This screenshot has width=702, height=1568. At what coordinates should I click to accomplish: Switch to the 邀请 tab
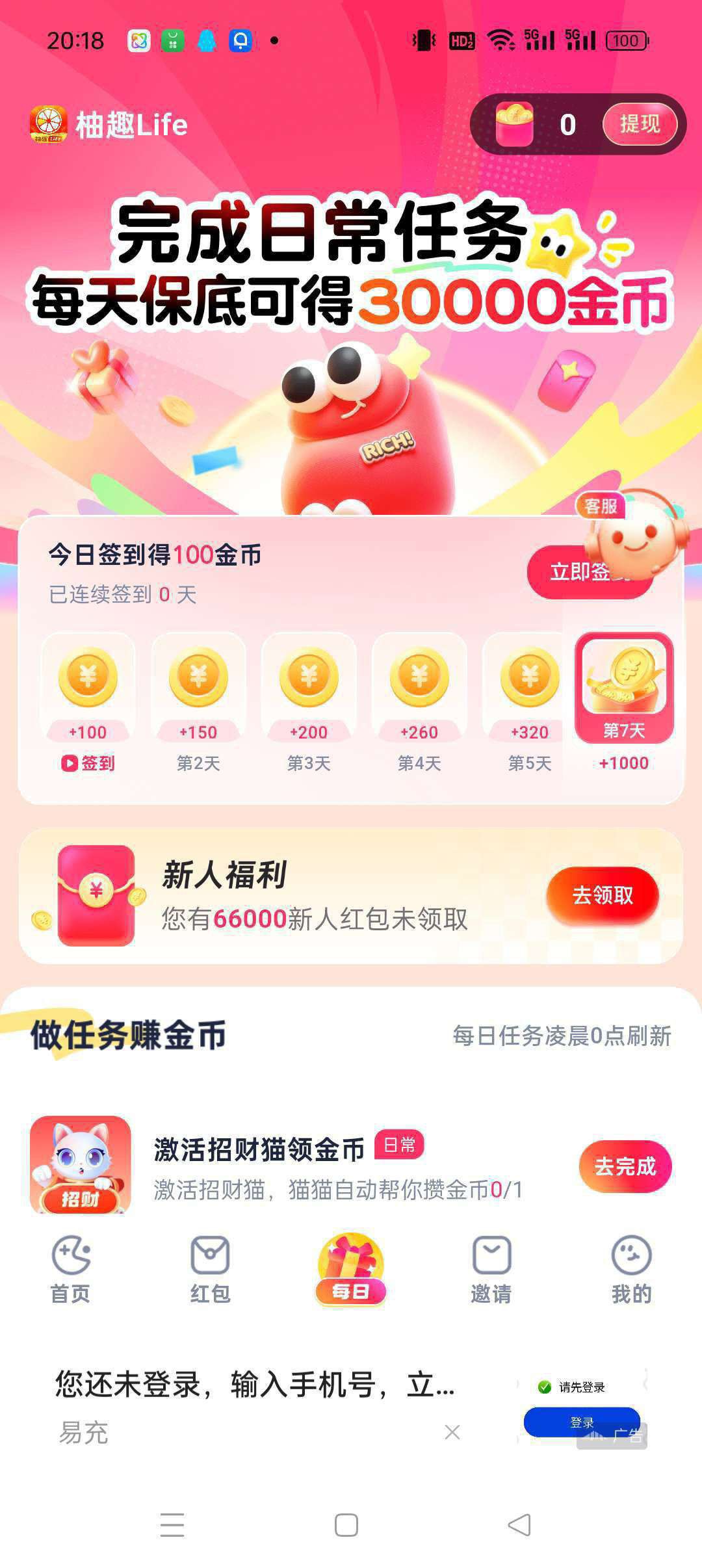coord(491,1269)
